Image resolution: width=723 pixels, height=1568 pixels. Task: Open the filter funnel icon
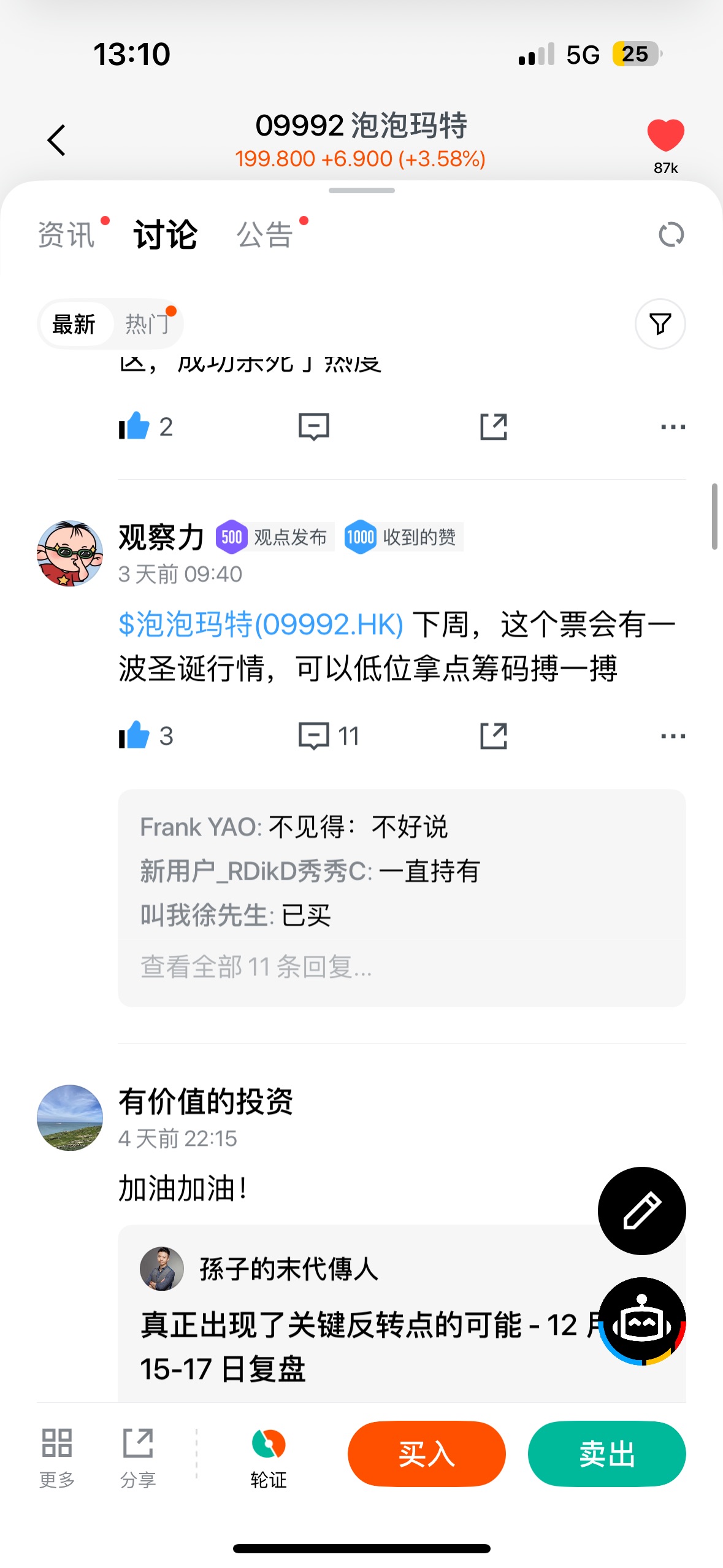pos(660,324)
